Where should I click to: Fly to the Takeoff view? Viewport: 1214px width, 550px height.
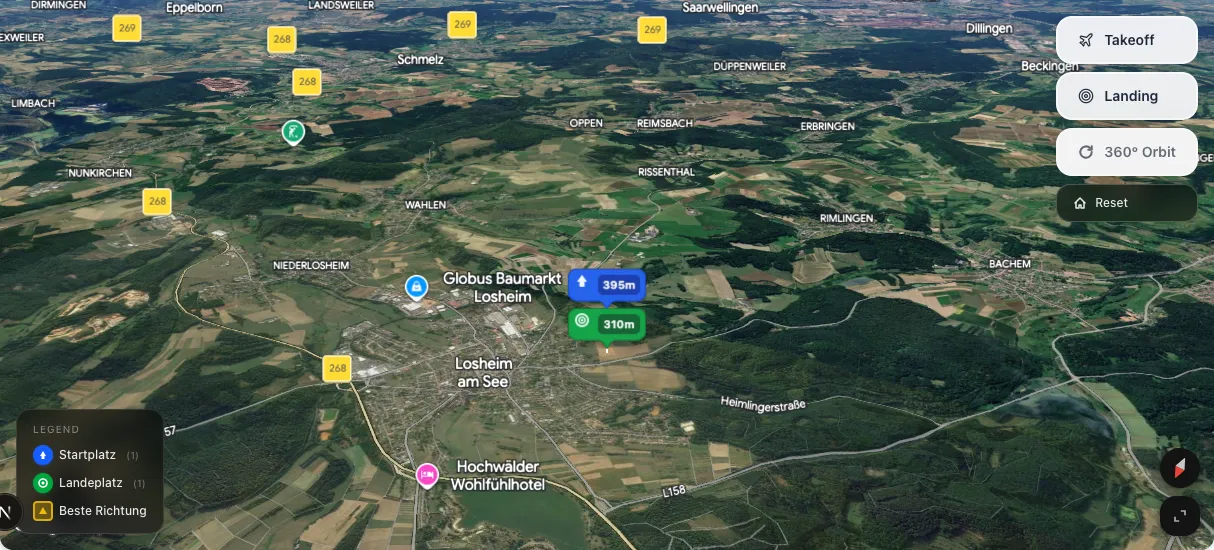(x=1126, y=40)
